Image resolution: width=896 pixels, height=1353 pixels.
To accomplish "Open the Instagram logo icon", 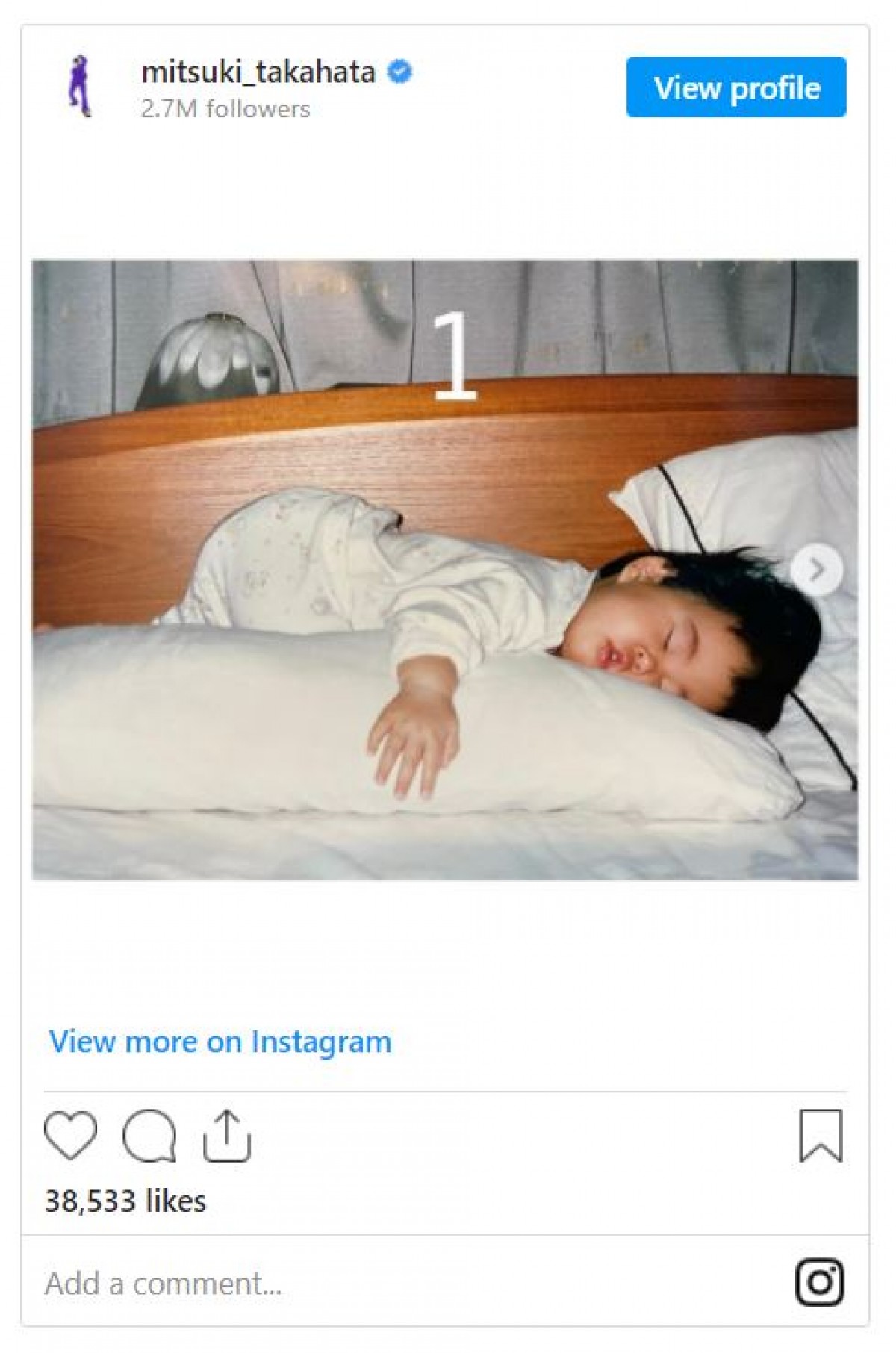I will coord(820,1283).
